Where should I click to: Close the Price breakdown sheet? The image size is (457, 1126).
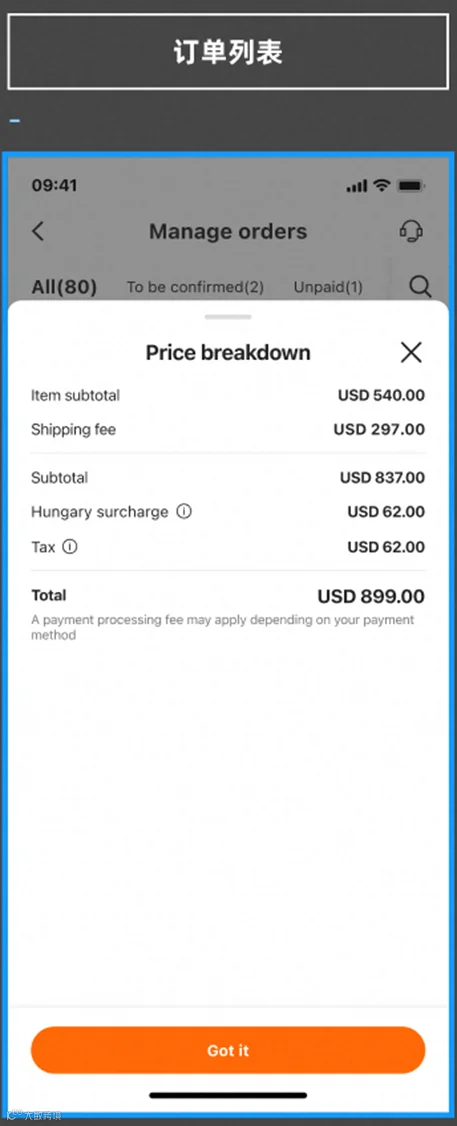(x=411, y=352)
